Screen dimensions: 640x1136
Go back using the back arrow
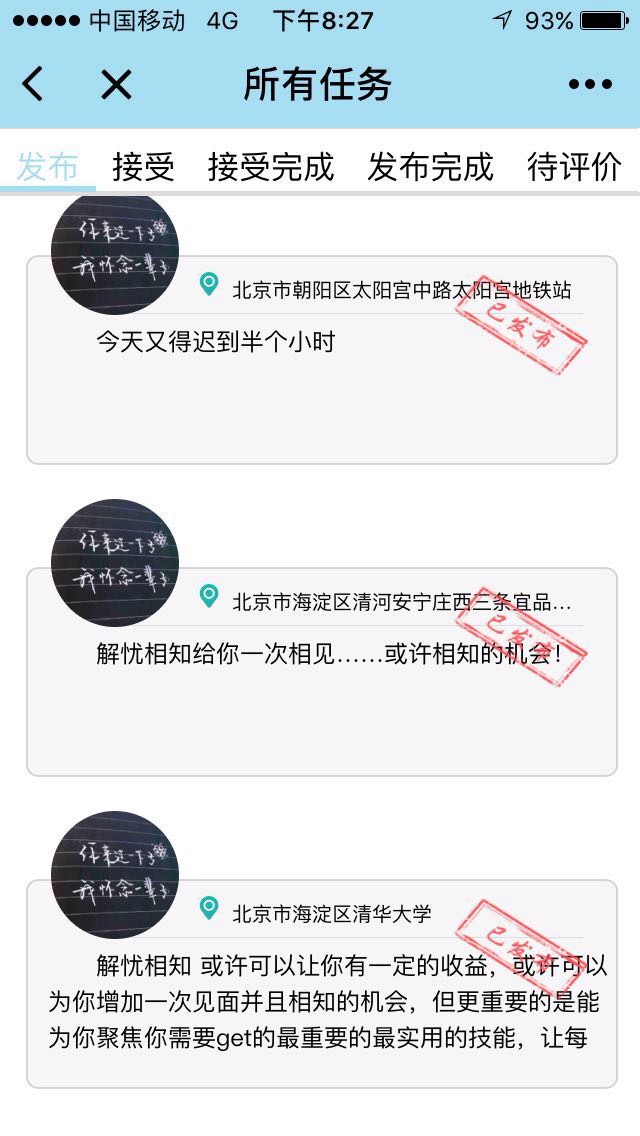coord(33,85)
